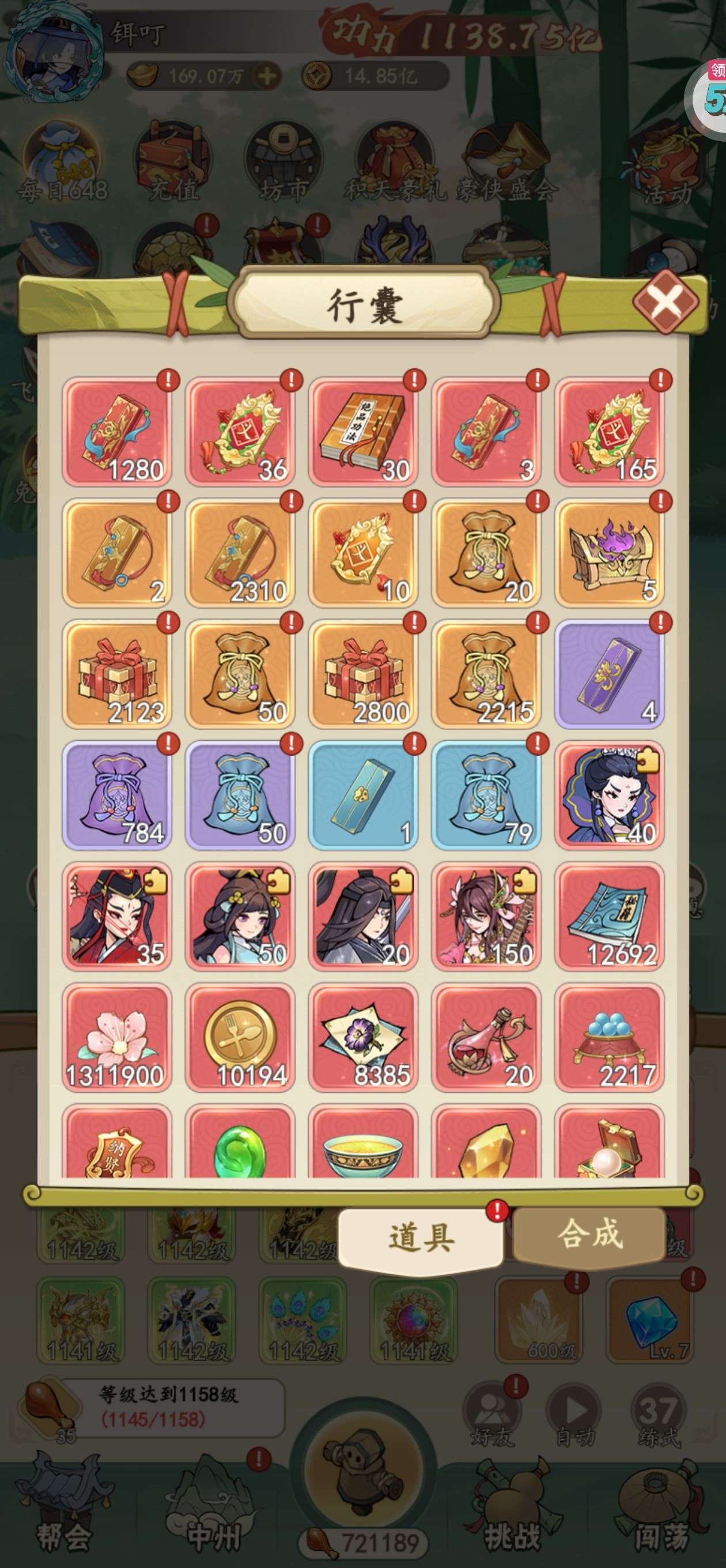Open the purple-flame treasure chest with 5

click(x=609, y=553)
